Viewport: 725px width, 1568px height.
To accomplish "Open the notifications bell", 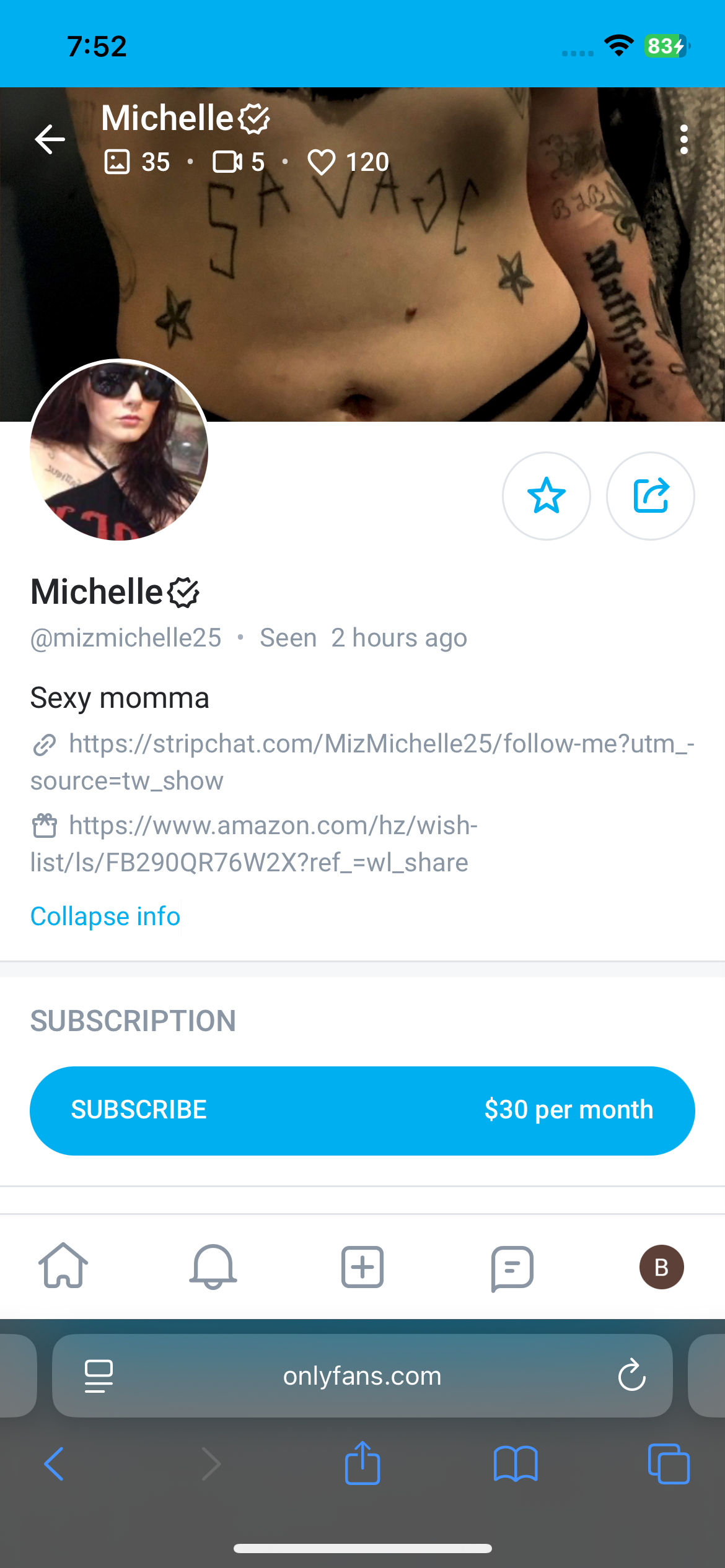I will [x=213, y=1267].
